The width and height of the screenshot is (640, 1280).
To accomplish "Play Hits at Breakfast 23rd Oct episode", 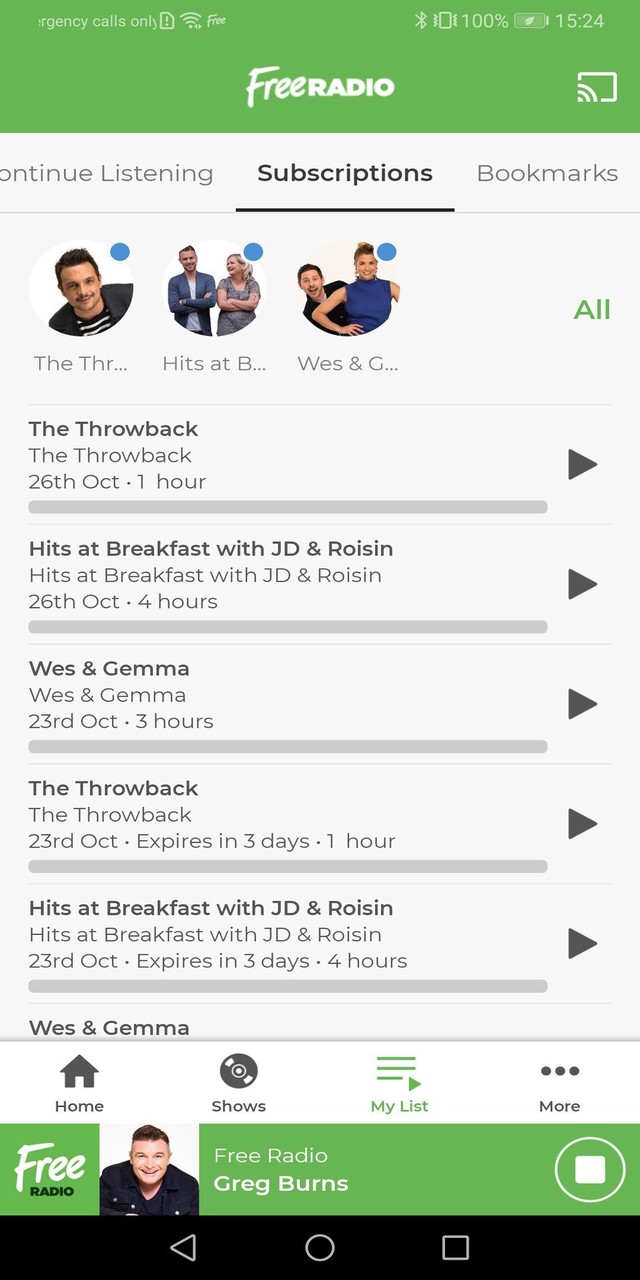I will click(583, 944).
